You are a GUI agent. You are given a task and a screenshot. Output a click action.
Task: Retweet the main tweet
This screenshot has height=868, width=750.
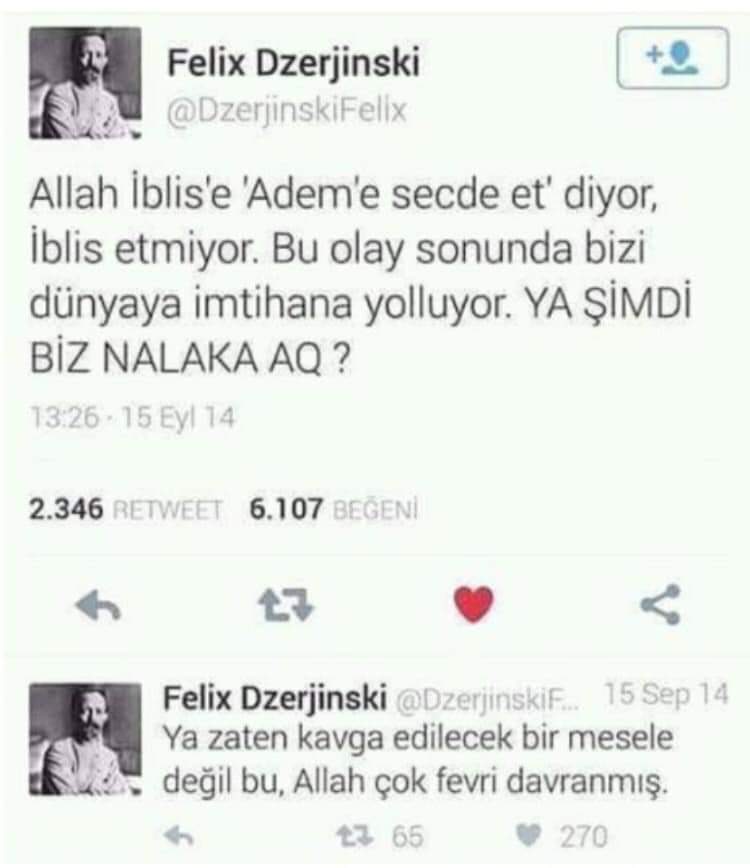[x=286, y=604]
